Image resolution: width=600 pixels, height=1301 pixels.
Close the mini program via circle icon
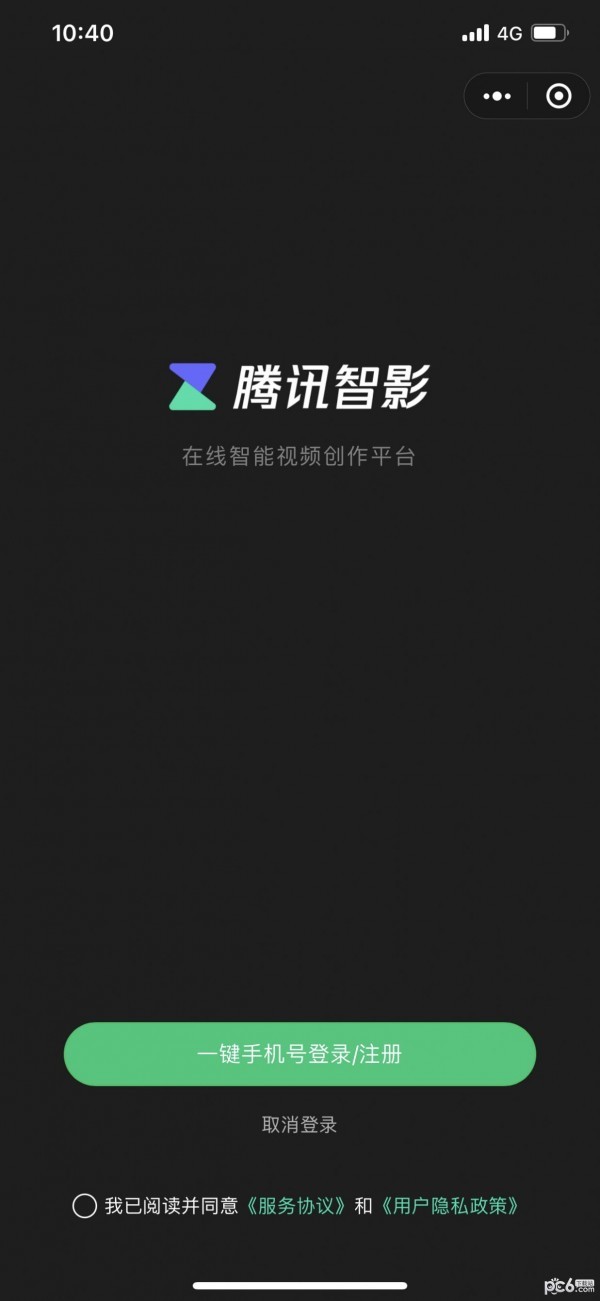click(559, 96)
